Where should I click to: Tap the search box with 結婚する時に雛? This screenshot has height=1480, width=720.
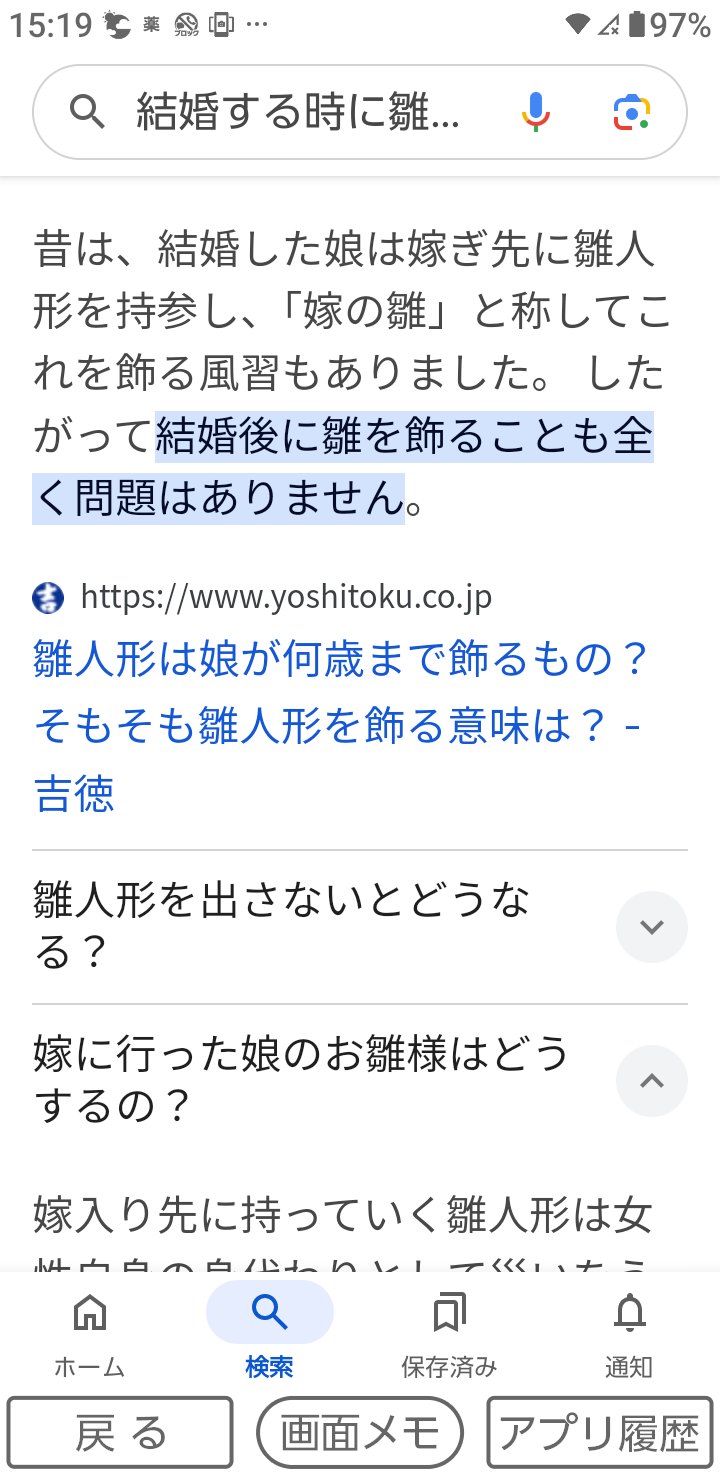point(298,113)
